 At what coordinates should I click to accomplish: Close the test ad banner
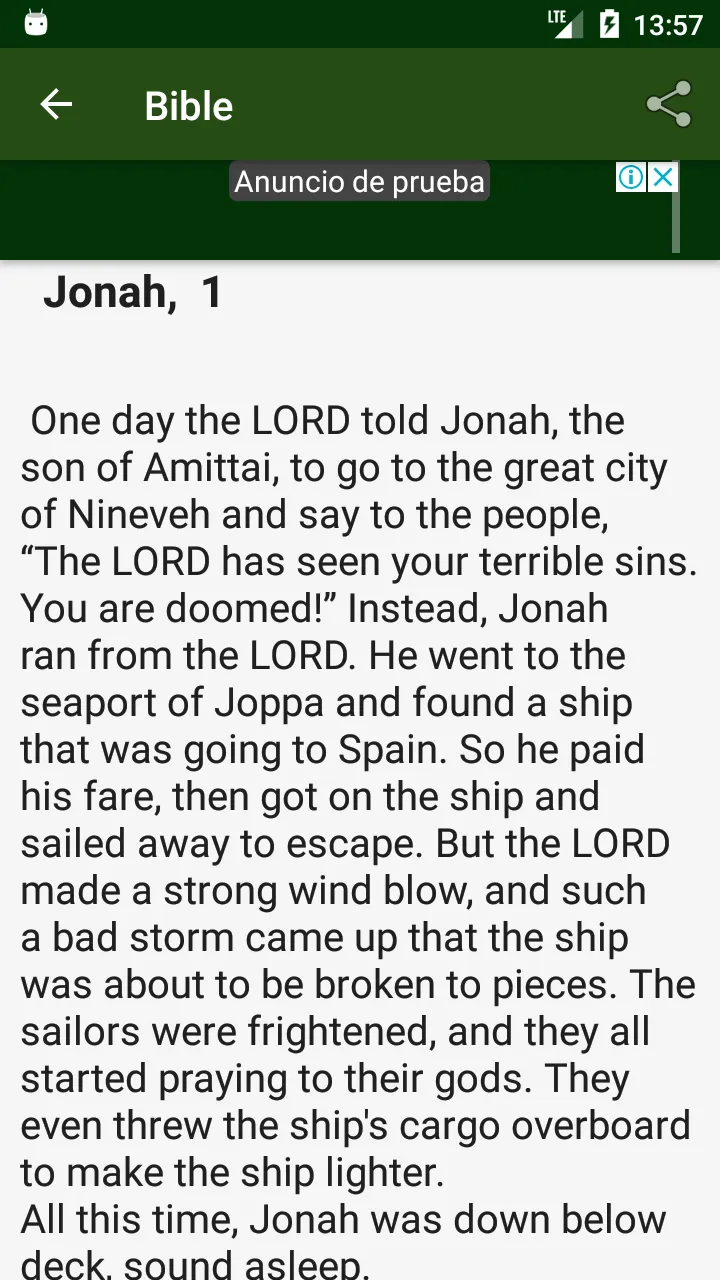662,177
